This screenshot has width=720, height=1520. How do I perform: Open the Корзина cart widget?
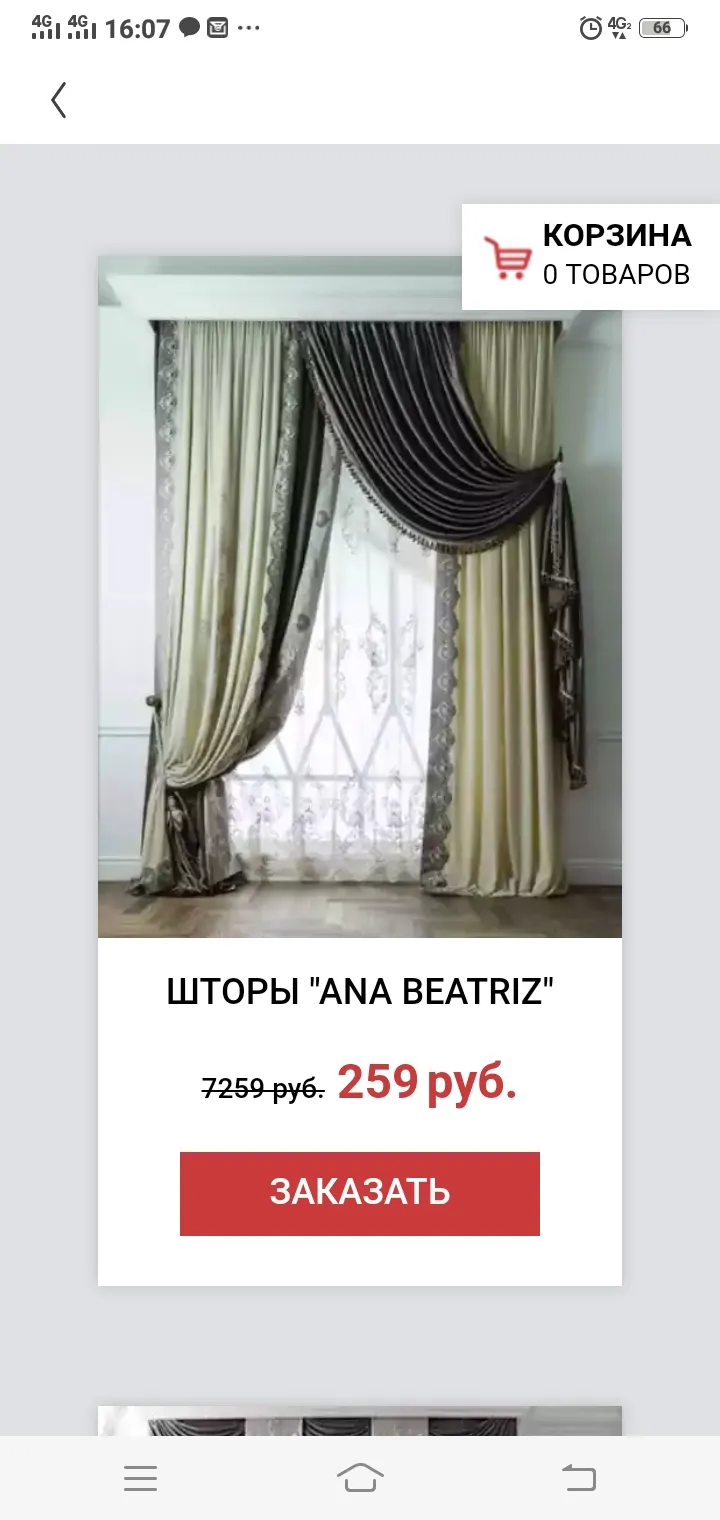click(590, 257)
